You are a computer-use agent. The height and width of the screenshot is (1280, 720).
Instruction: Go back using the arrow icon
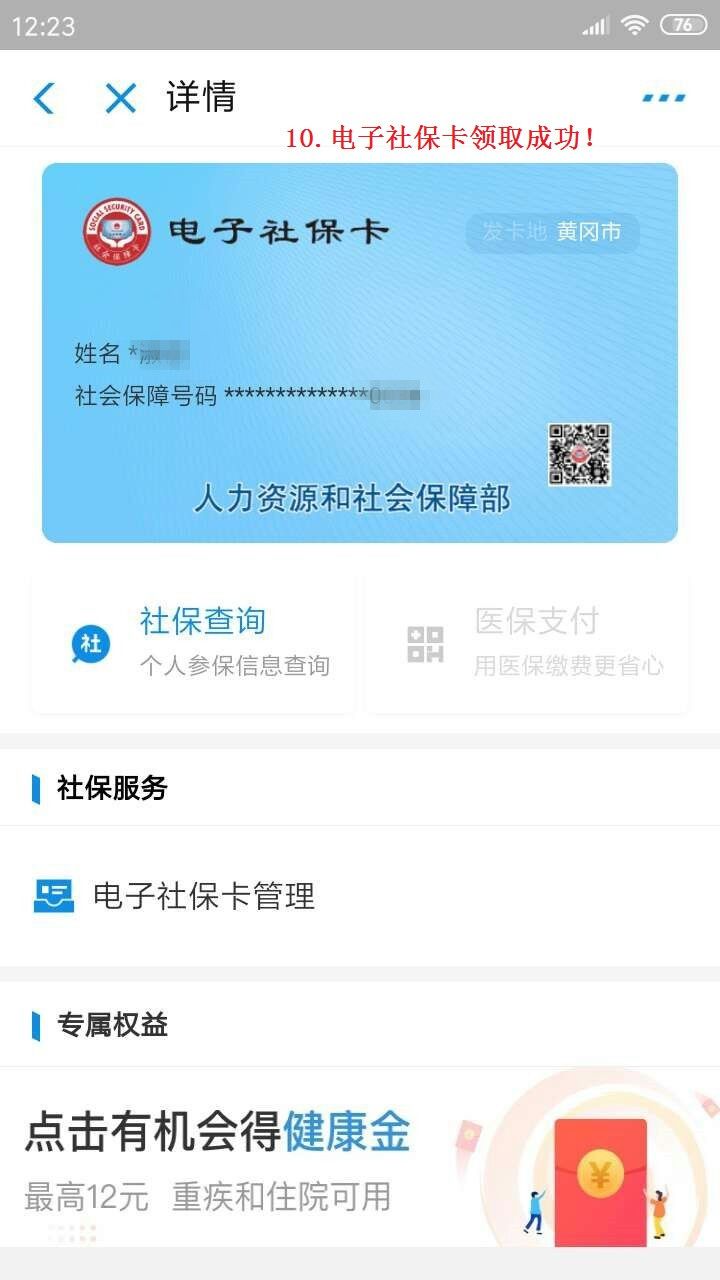coord(44,98)
